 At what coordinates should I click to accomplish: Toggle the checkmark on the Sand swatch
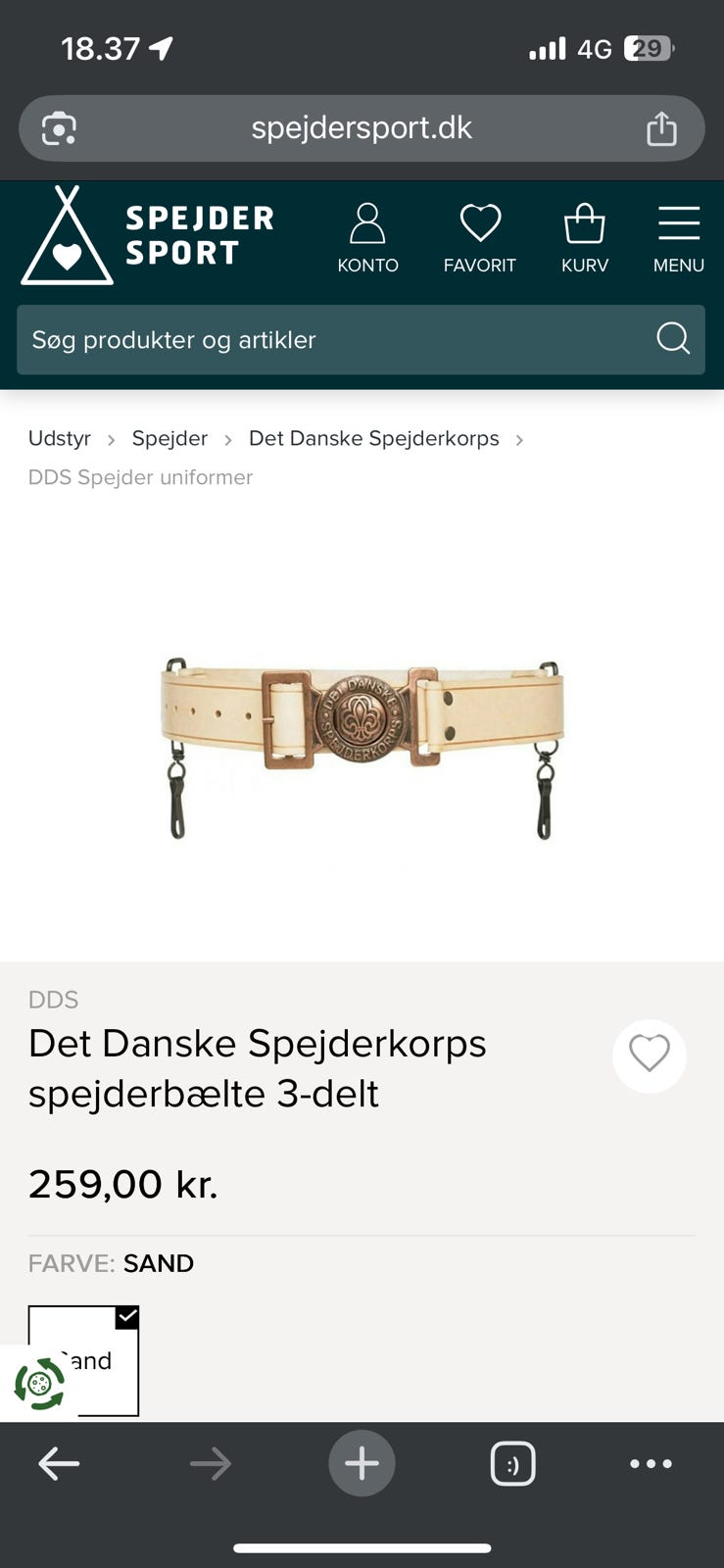tap(126, 1317)
